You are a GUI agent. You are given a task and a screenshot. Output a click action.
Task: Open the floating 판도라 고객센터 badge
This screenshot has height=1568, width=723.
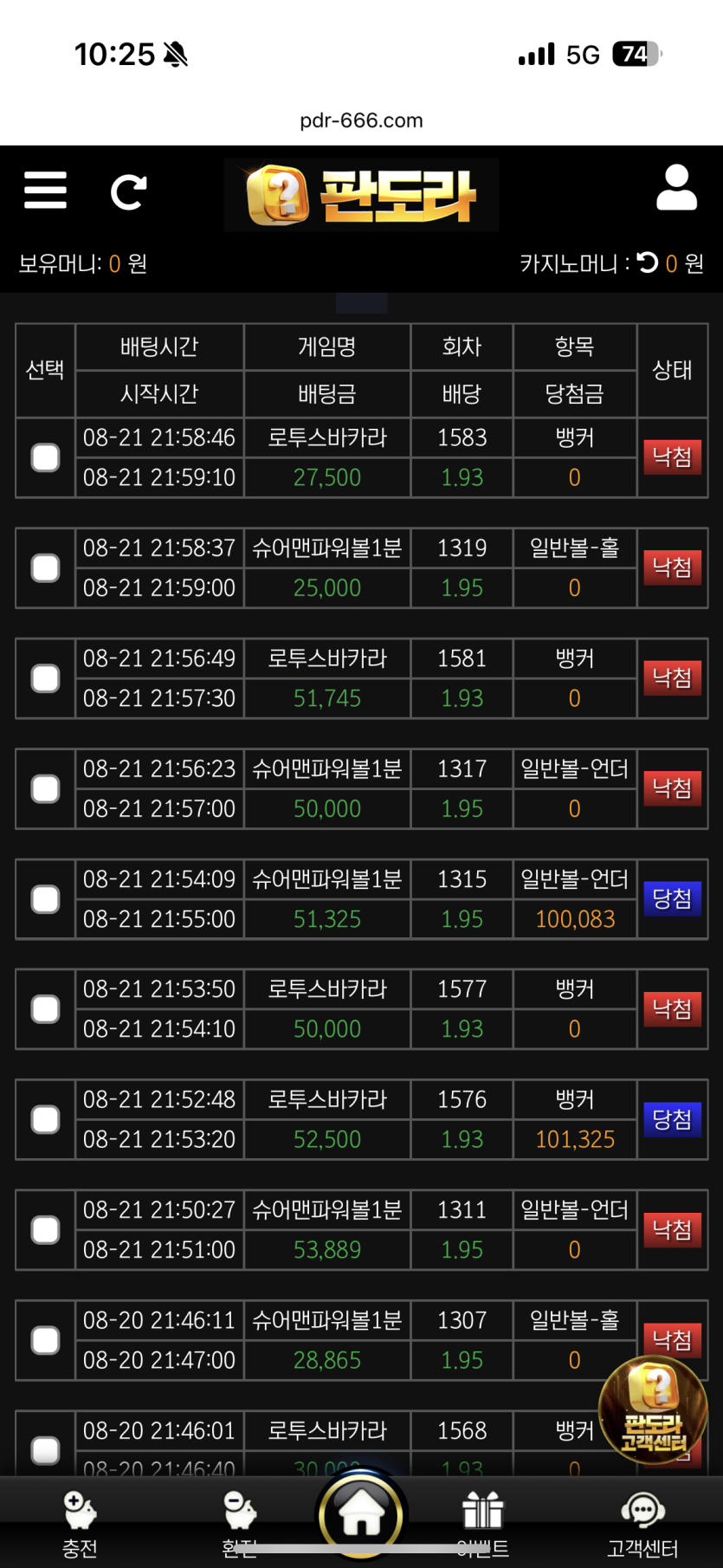click(x=654, y=1410)
